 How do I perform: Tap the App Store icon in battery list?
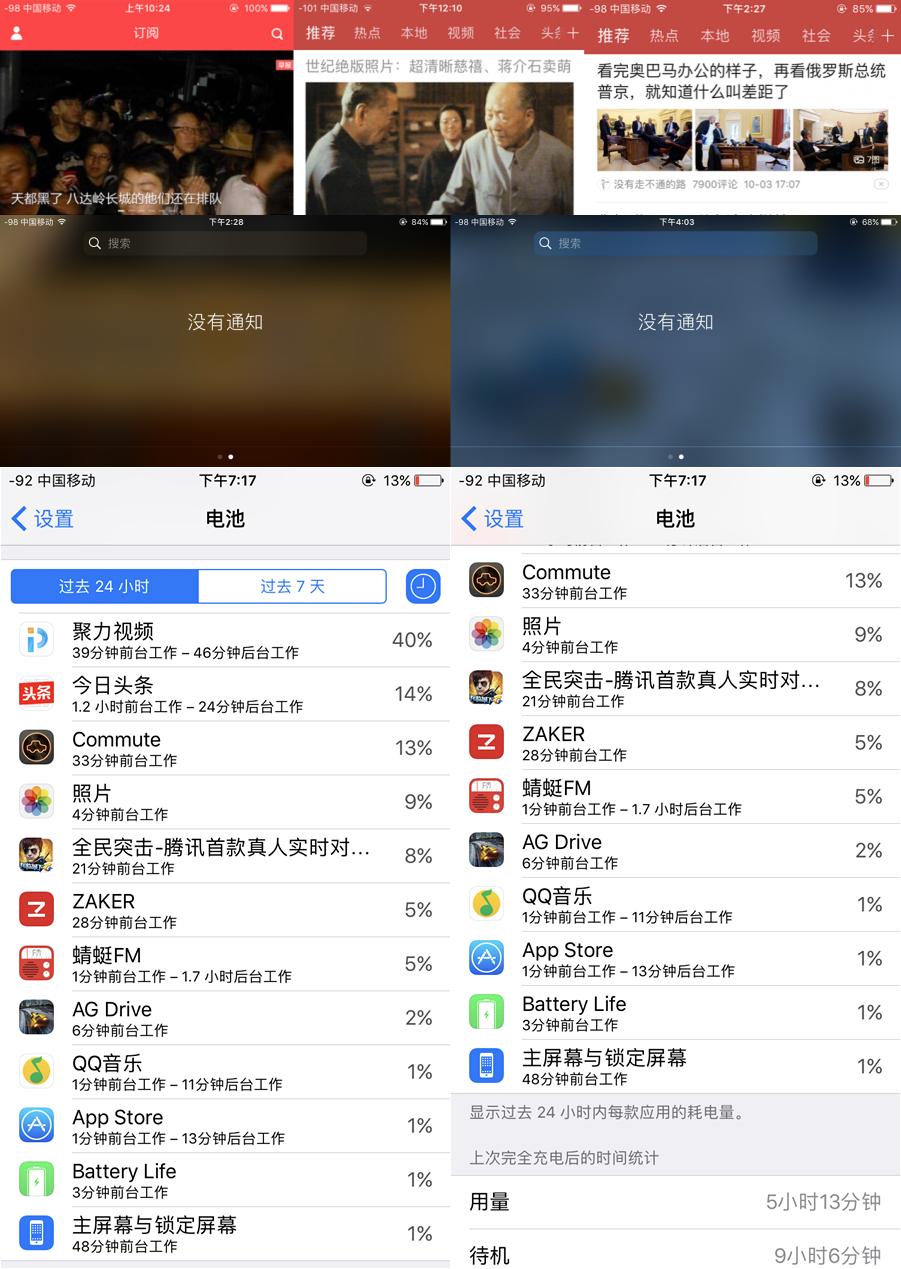[x=36, y=1125]
